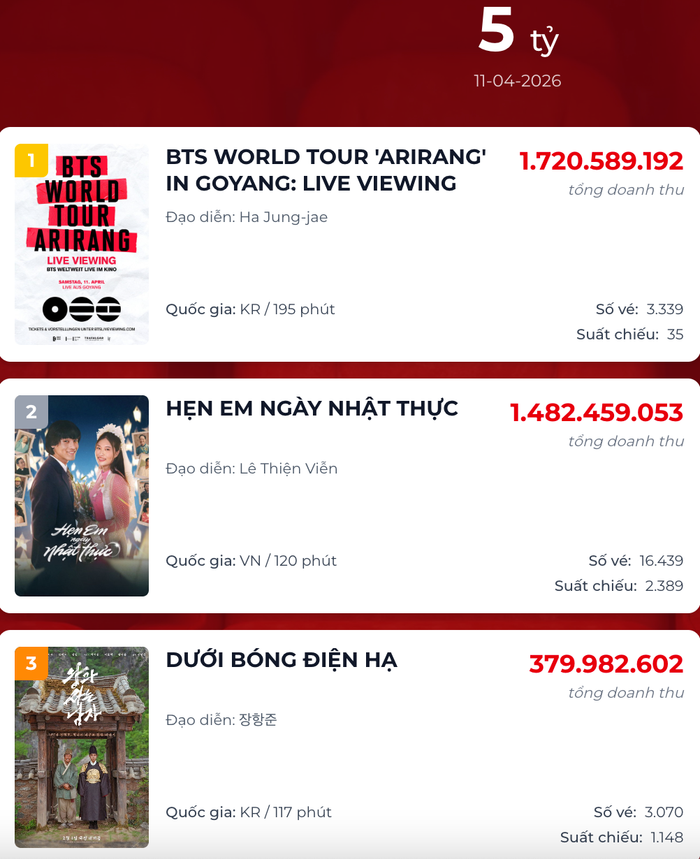Open the Hẹn Em Ngày Nhật Thực movie card
This screenshot has height=859, width=700.
(312, 409)
